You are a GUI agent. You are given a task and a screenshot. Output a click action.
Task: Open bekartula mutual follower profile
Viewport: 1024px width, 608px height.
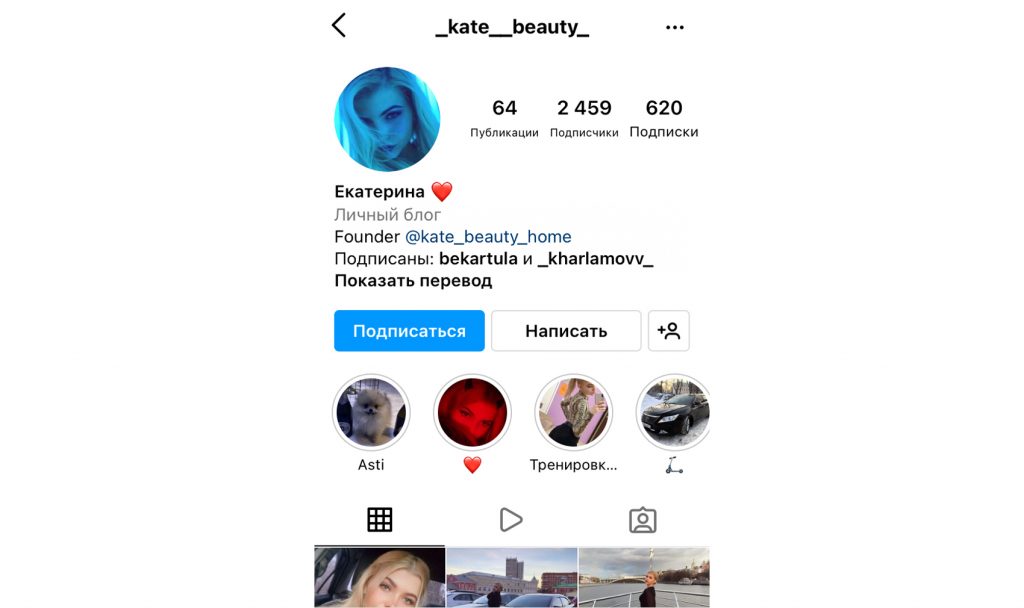pyautogui.click(x=478, y=259)
